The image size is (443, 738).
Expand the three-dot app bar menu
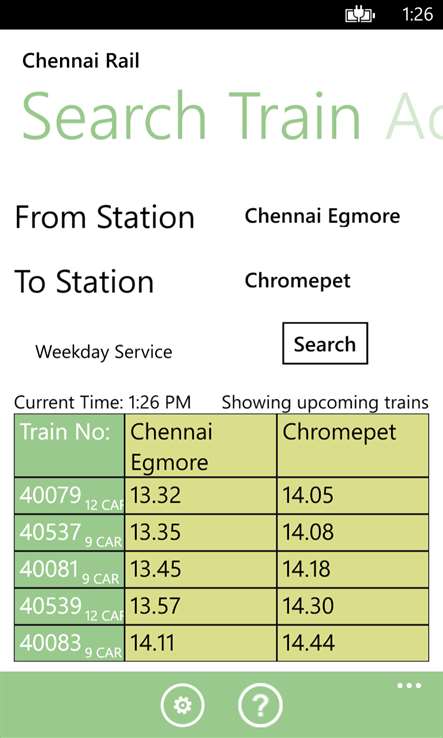(x=409, y=686)
